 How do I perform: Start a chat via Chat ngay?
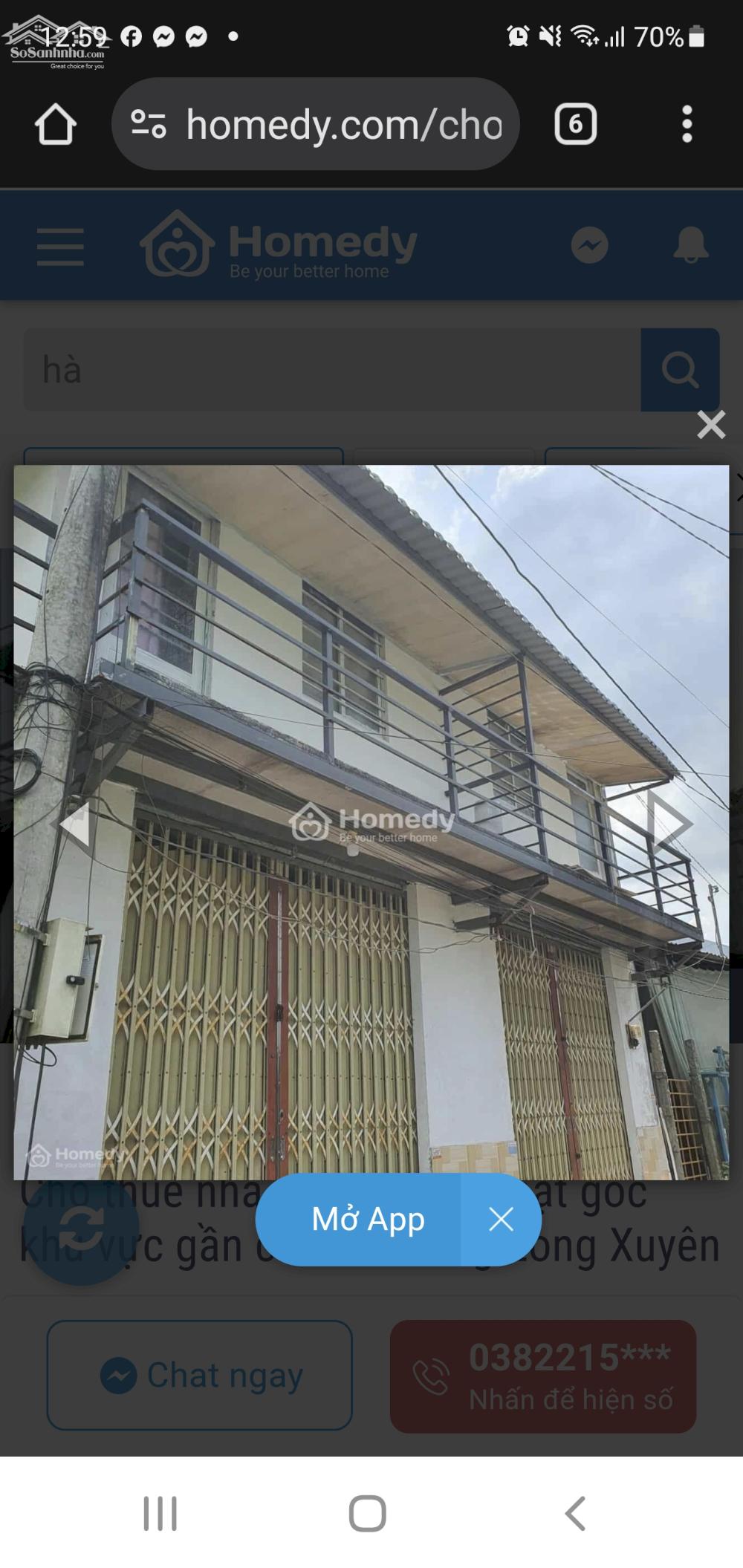click(200, 1375)
